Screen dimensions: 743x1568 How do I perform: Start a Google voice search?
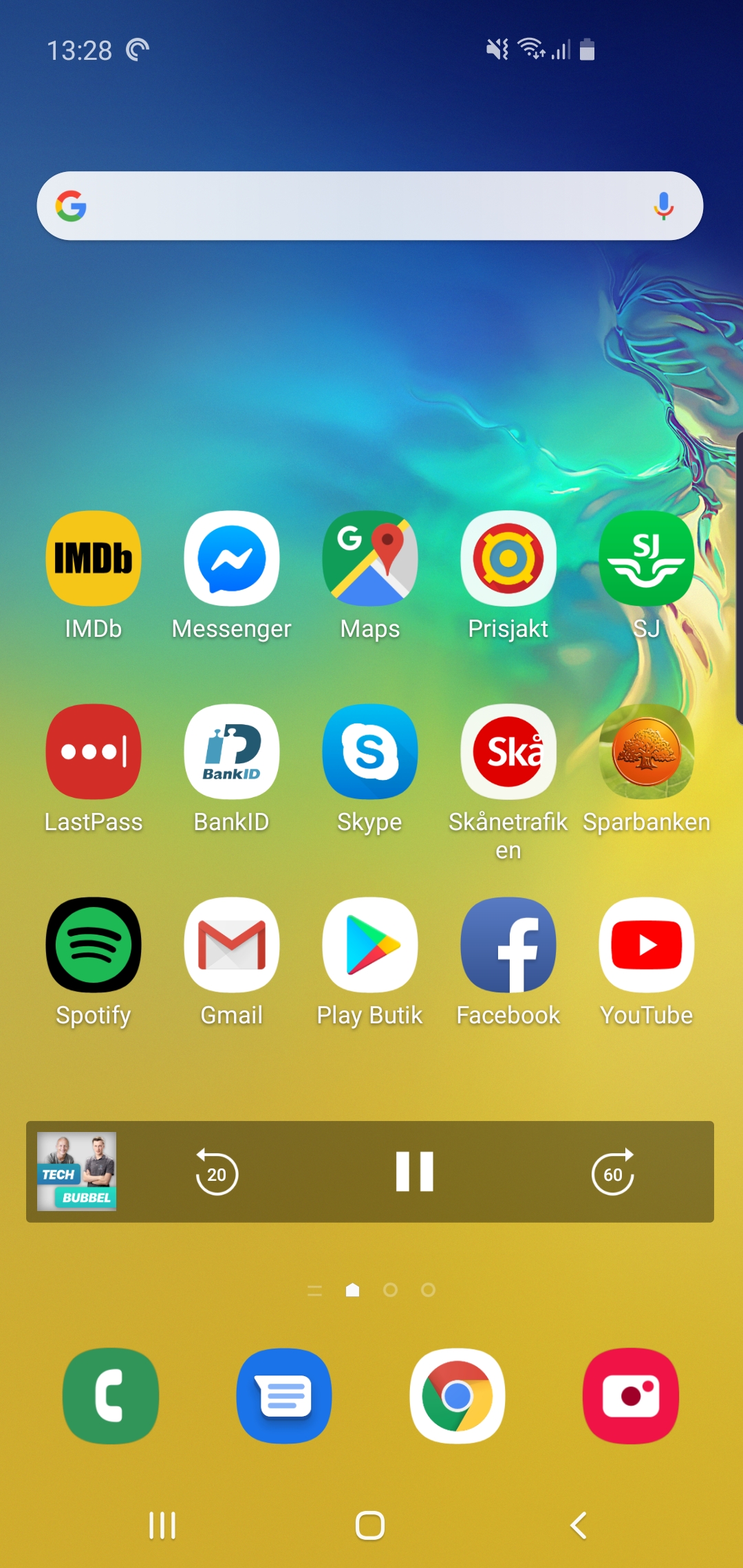(663, 206)
